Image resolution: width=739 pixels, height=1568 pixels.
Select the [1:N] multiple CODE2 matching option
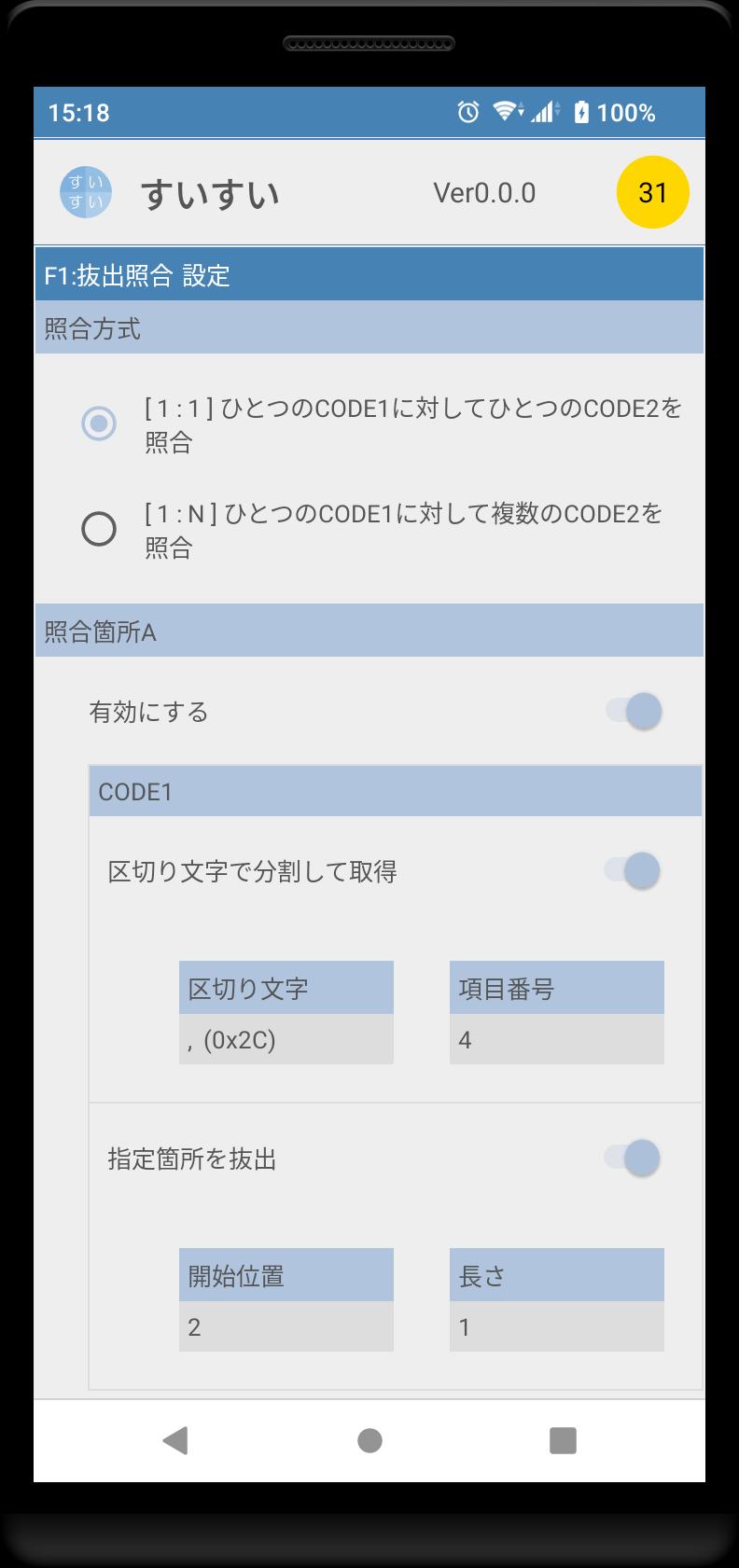coord(99,529)
